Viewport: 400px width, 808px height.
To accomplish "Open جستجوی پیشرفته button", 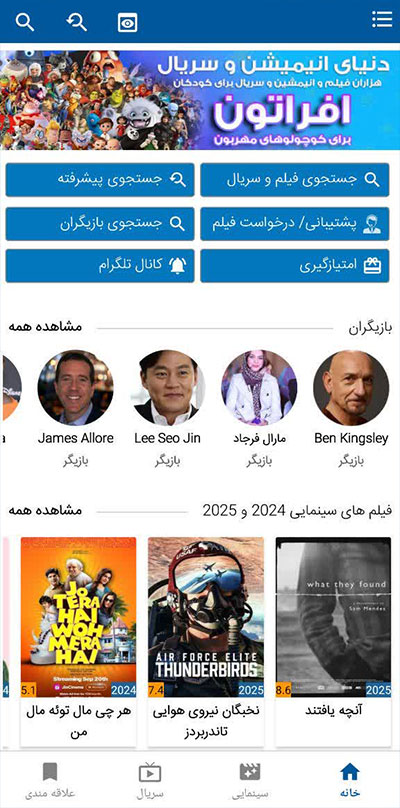I will (x=100, y=179).
